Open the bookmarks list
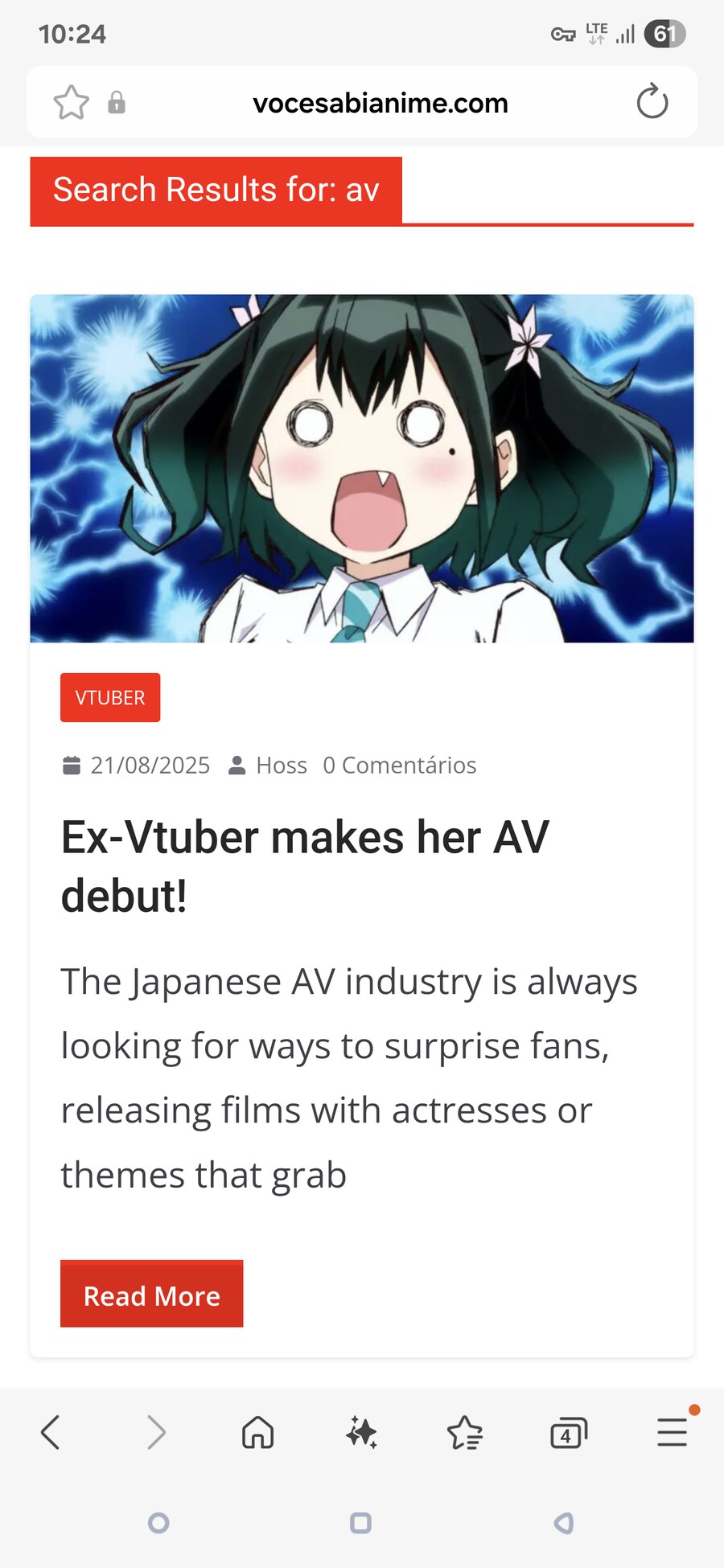The width and height of the screenshot is (724, 1568). click(464, 1432)
